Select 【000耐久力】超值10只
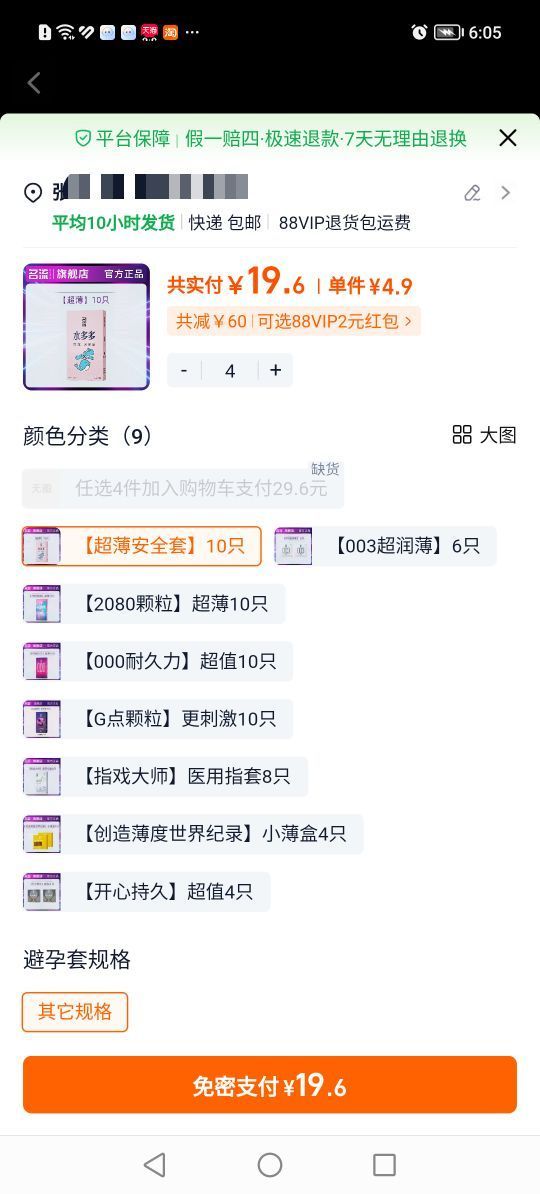This screenshot has height=1194, width=540. (158, 662)
